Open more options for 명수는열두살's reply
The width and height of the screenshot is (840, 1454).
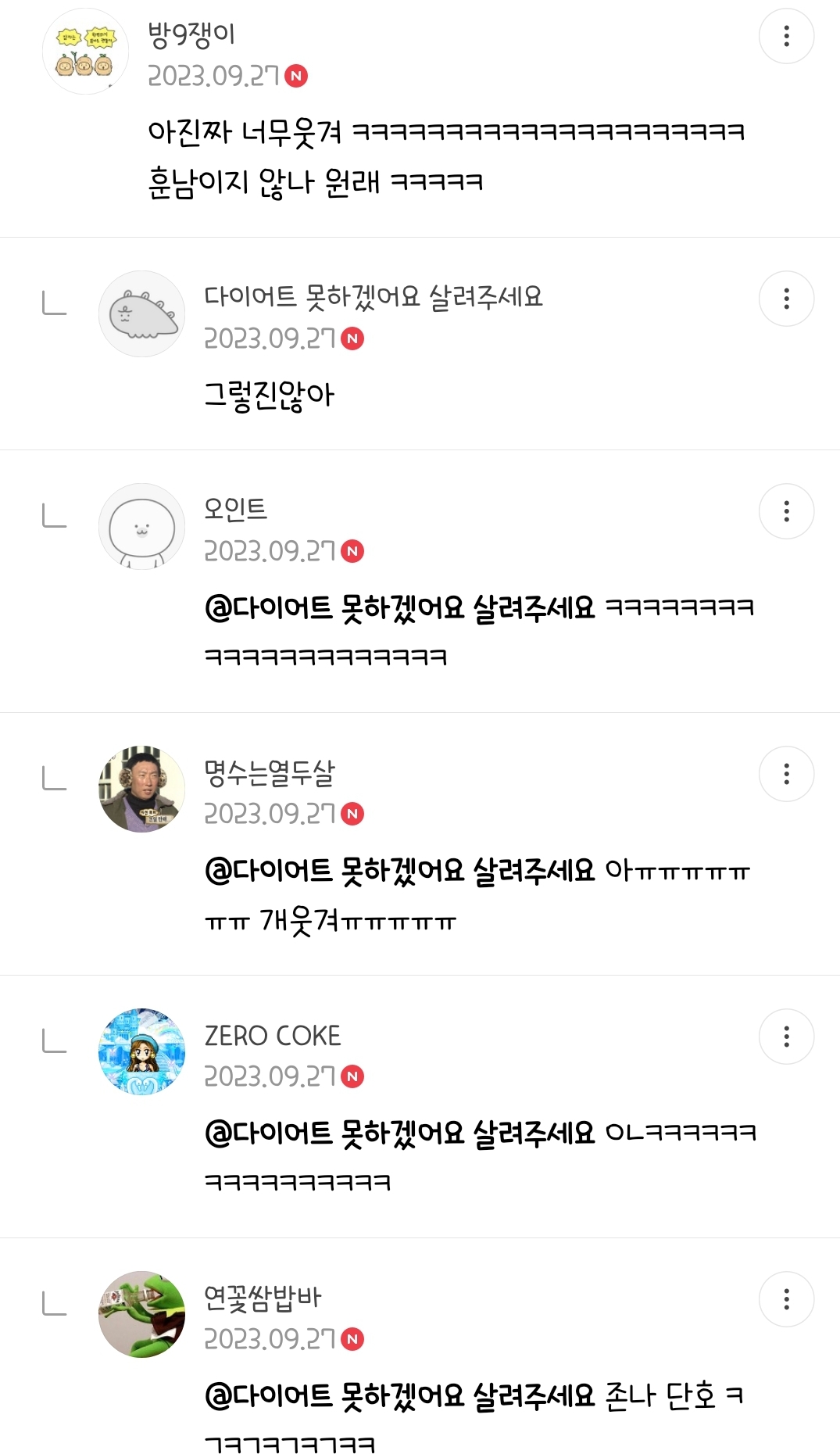point(786,774)
